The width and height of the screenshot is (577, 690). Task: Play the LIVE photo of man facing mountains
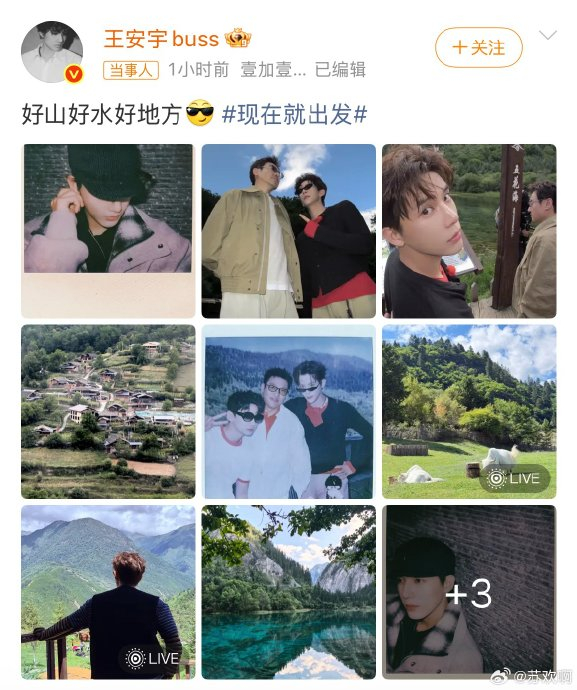[108, 592]
